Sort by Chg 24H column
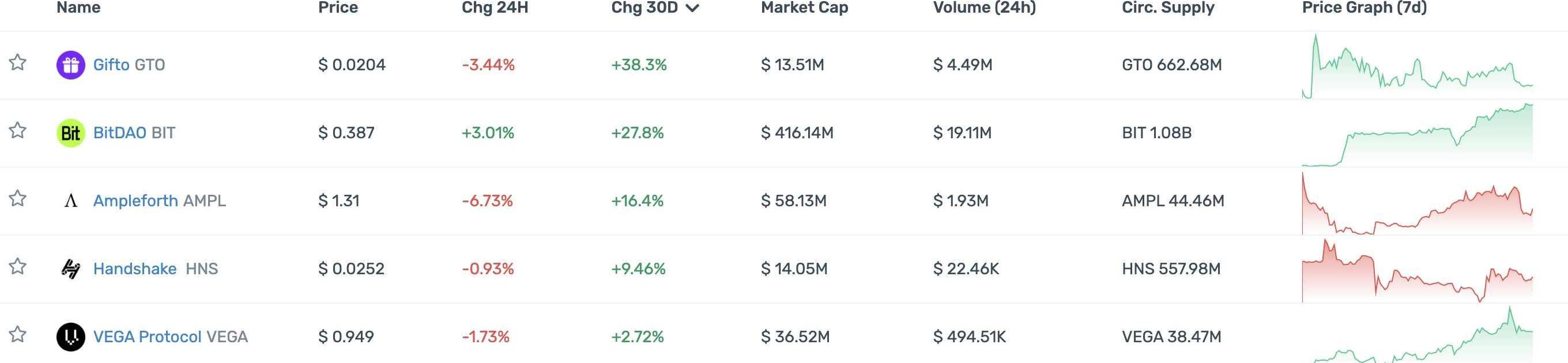1568x363 pixels. (x=494, y=8)
